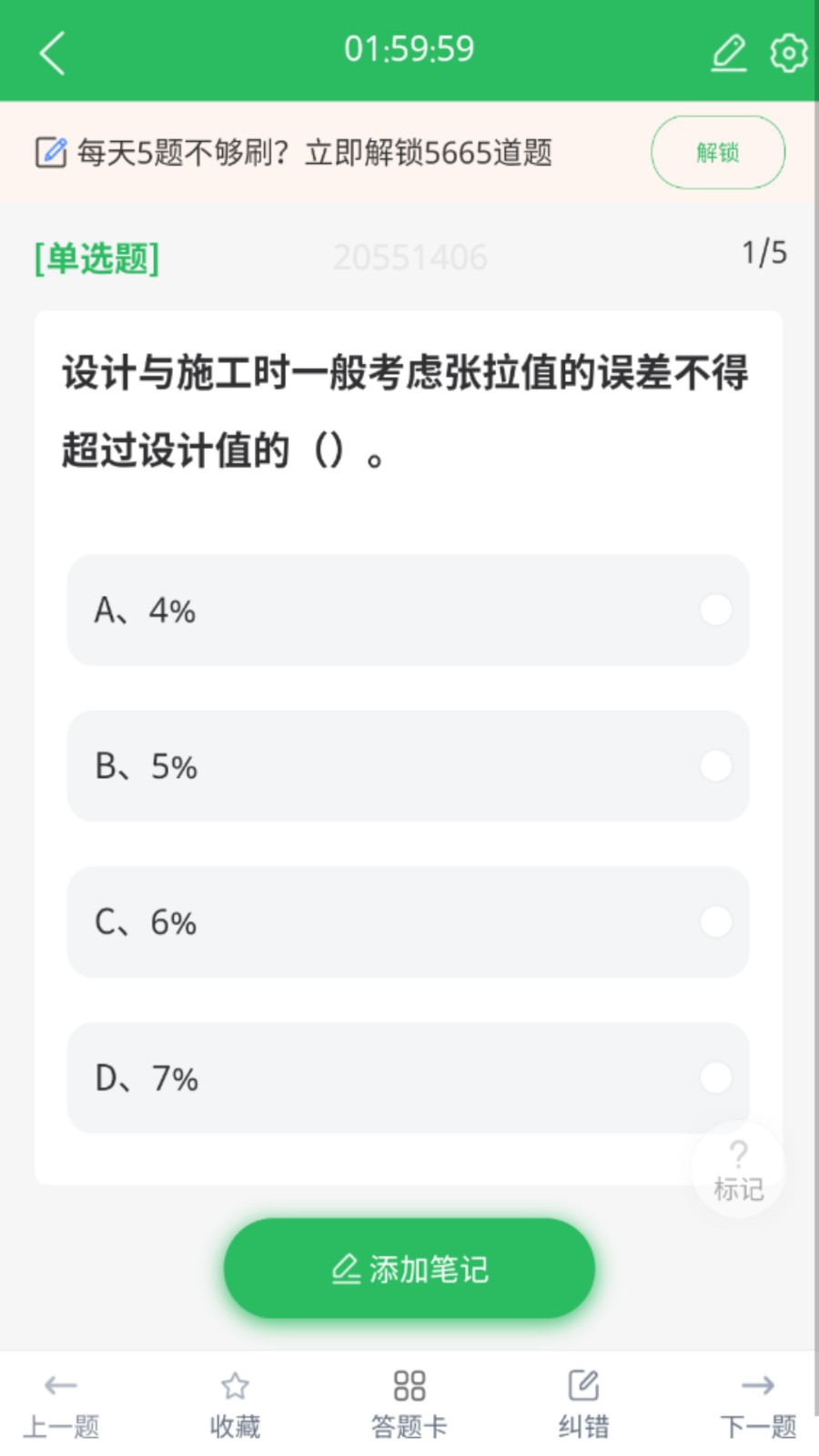Tap the 纠错 error-report icon
Image resolution: width=819 pixels, height=1456 pixels.
[x=582, y=1386]
